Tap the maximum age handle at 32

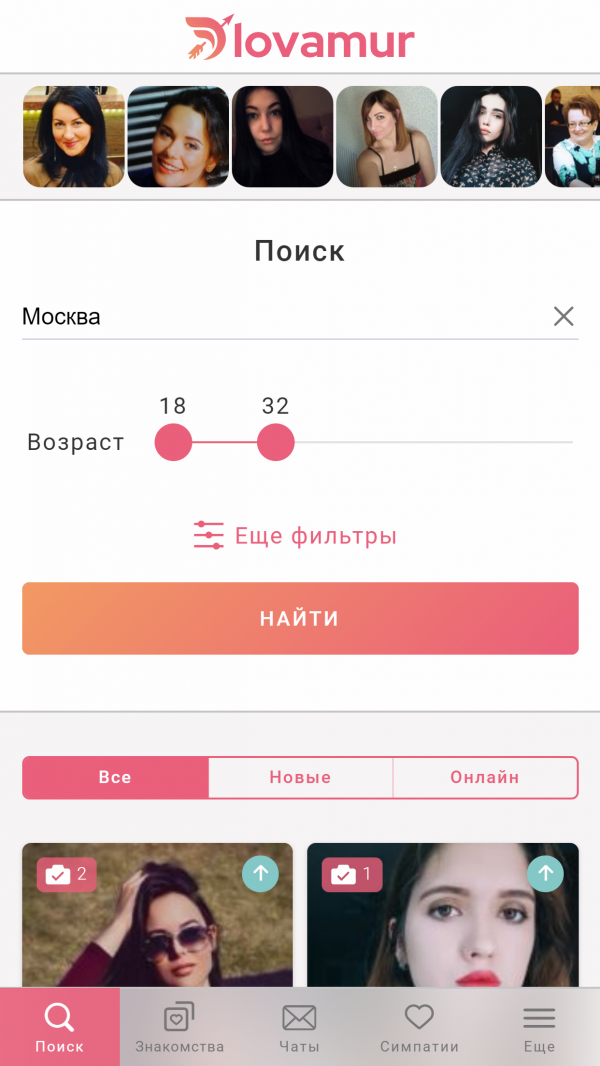(275, 442)
